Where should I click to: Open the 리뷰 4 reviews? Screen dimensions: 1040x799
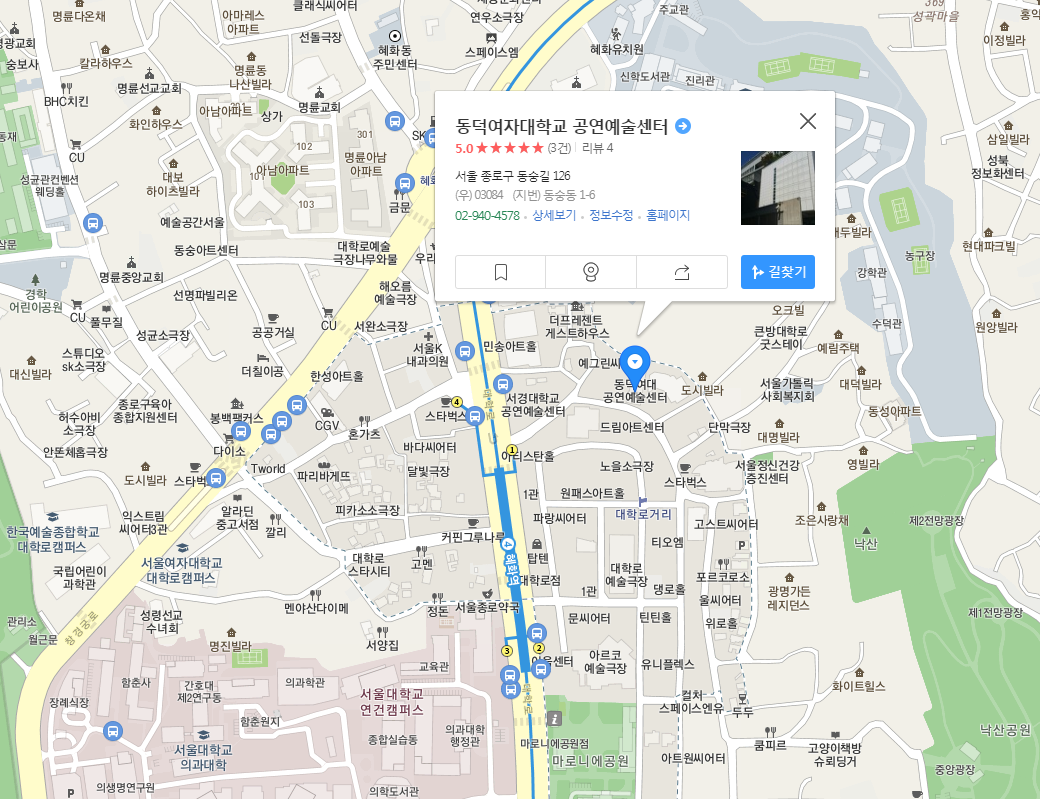(597, 148)
